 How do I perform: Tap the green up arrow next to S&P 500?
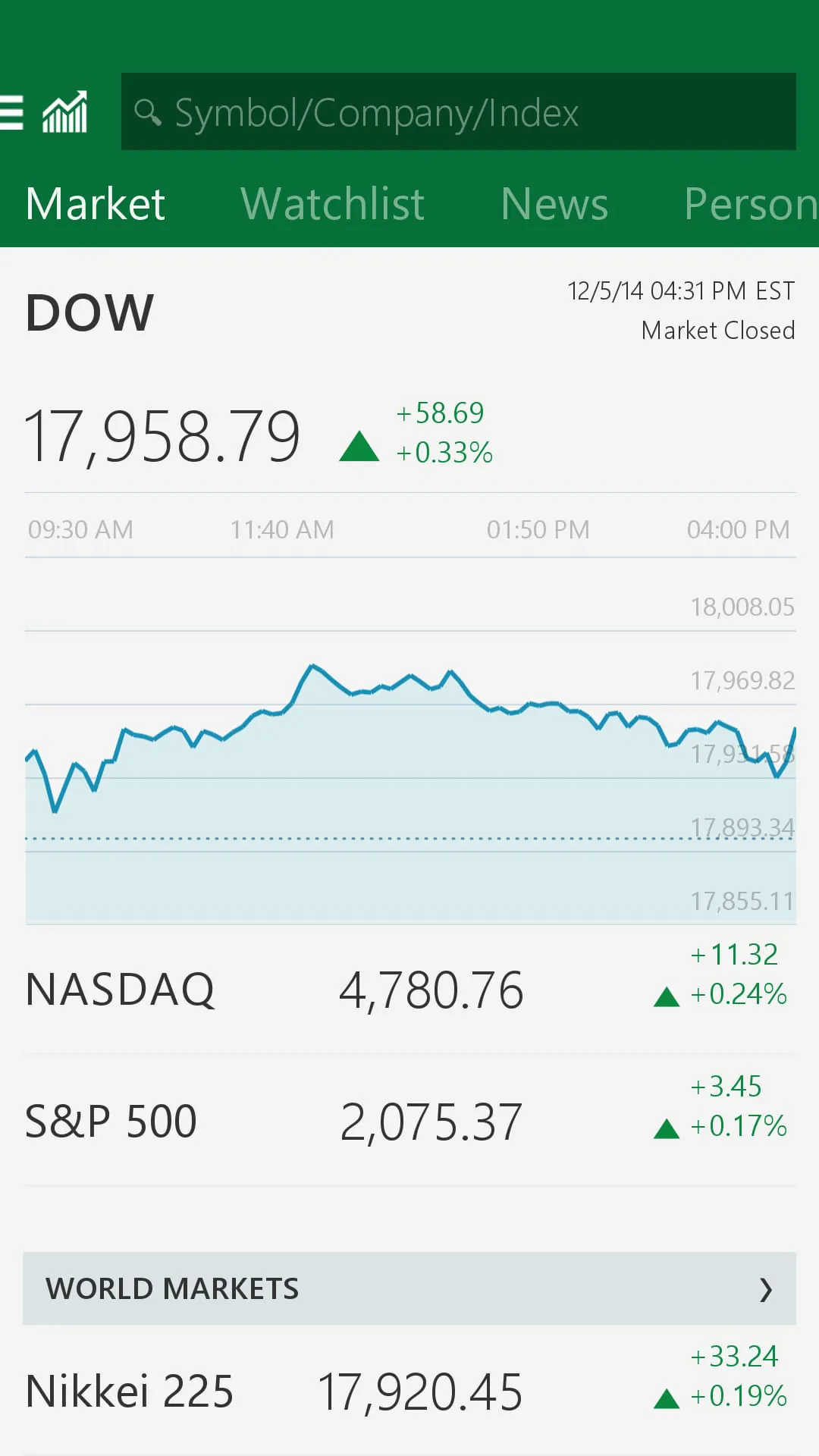point(665,1128)
